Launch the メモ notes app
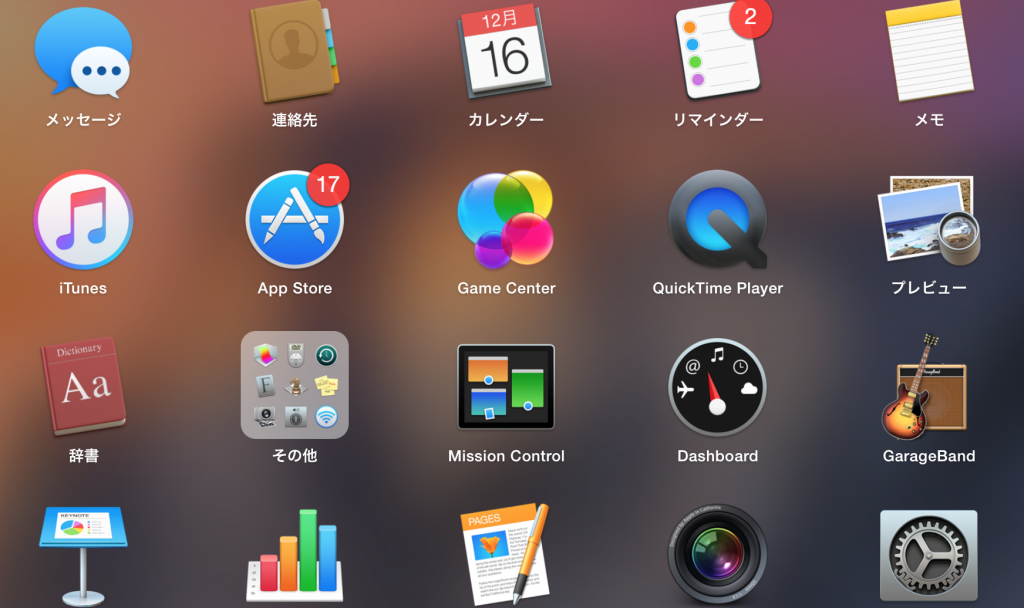Screen dimensions: 1024x608 tap(929, 52)
